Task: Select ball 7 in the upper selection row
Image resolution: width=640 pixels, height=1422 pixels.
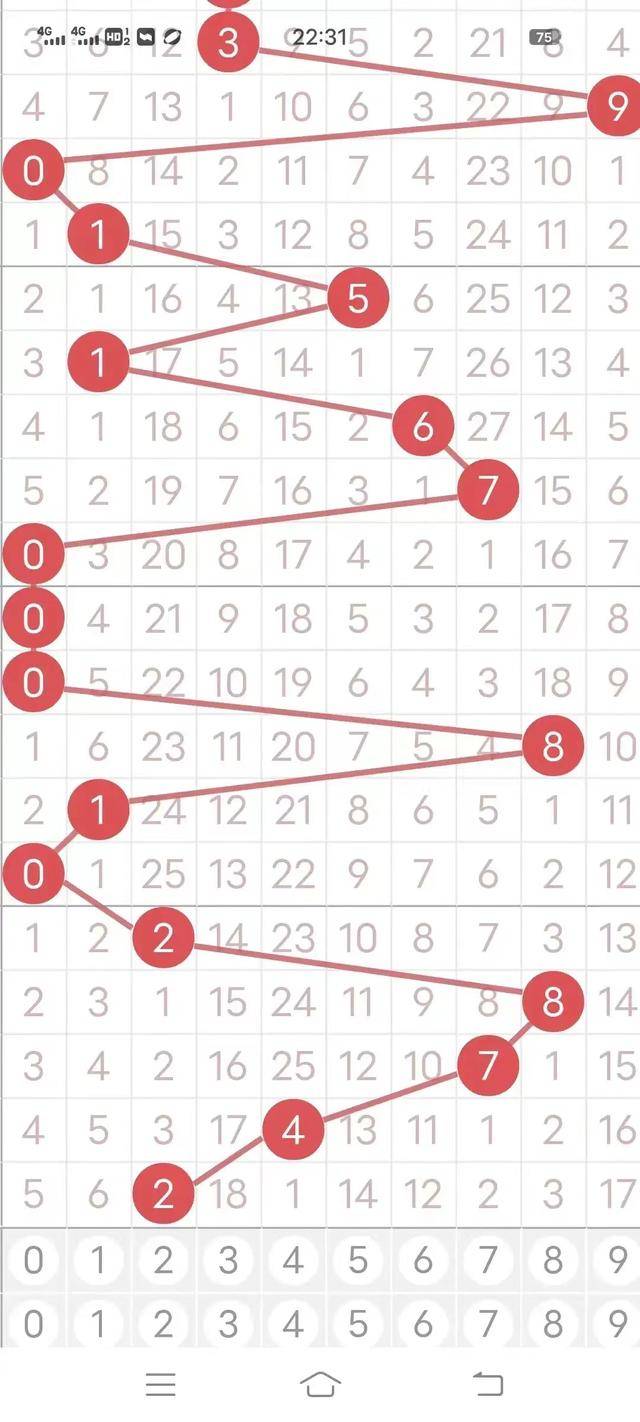Action: click(487, 1260)
